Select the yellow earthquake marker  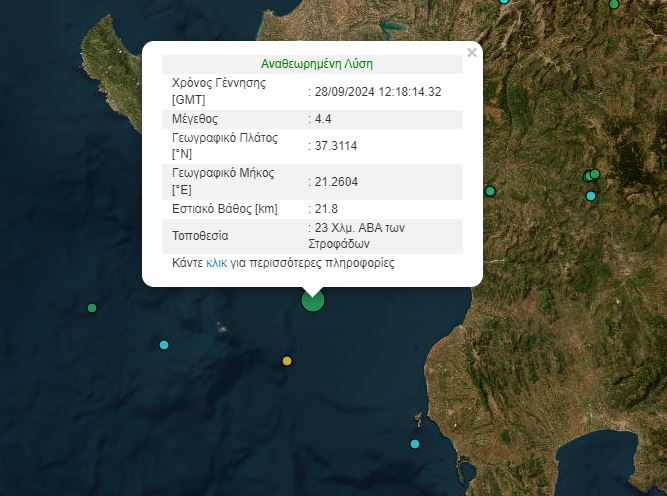[287, 361]
